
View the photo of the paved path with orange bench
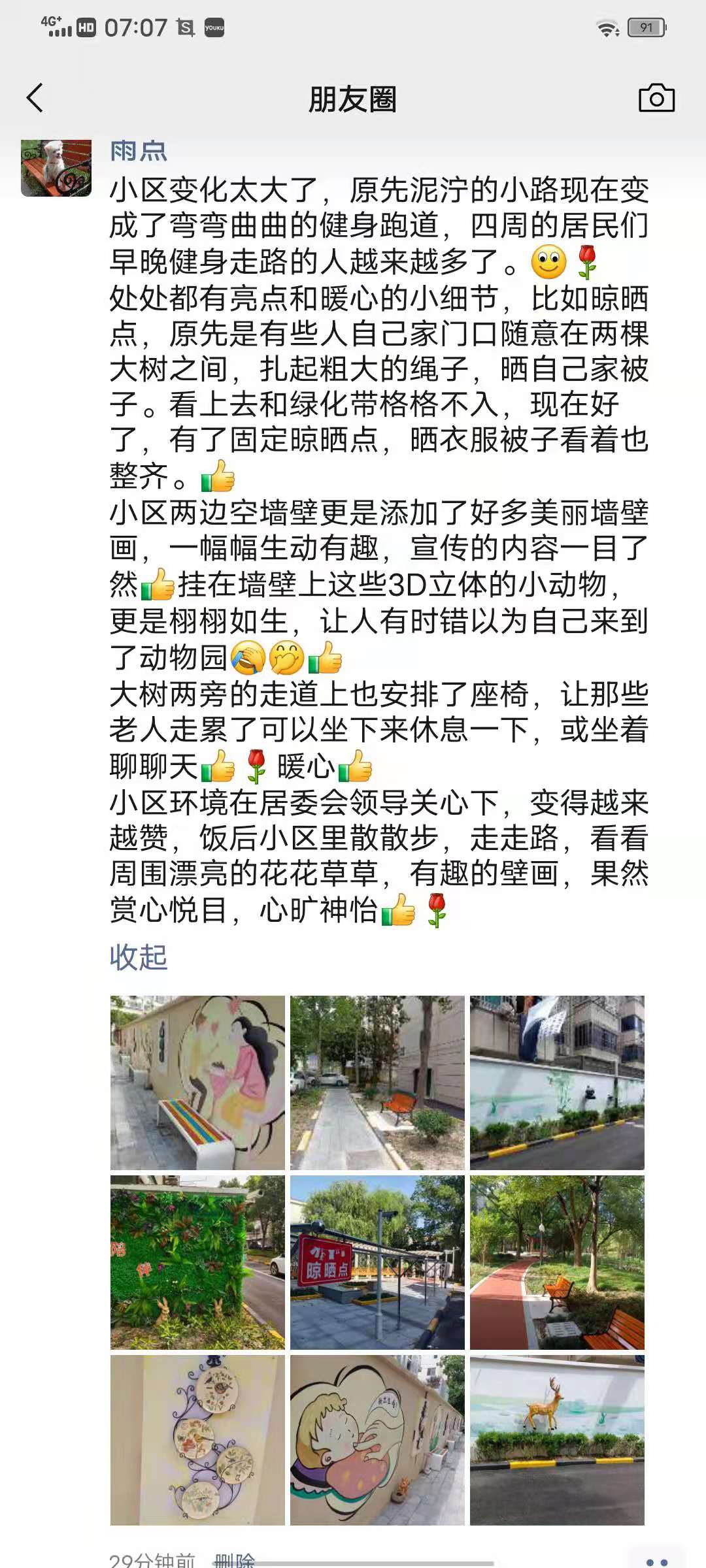377,1083
